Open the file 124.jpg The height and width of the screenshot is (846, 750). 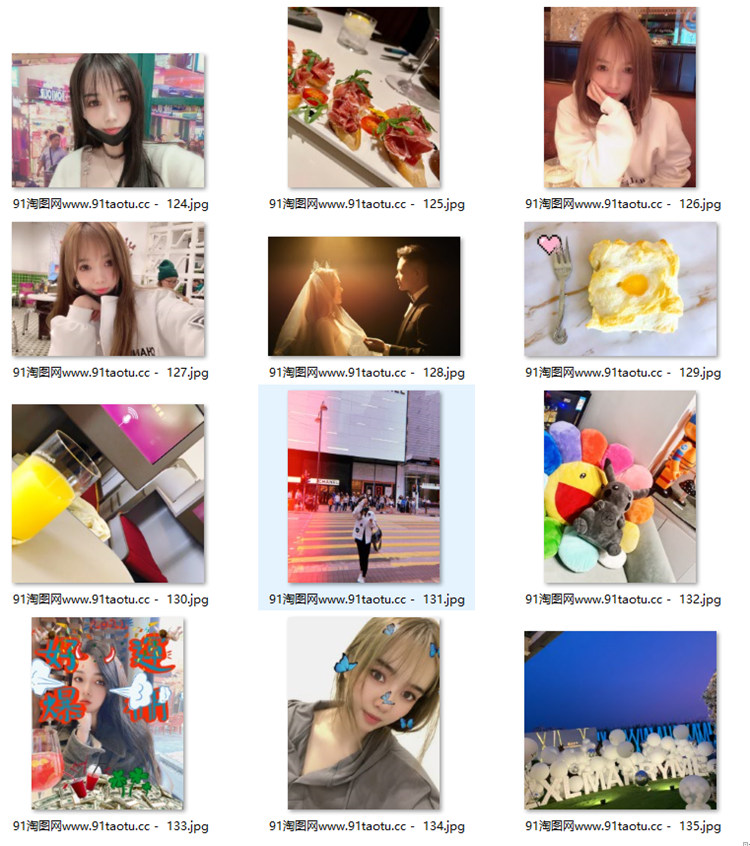click(x=108, y=120)
